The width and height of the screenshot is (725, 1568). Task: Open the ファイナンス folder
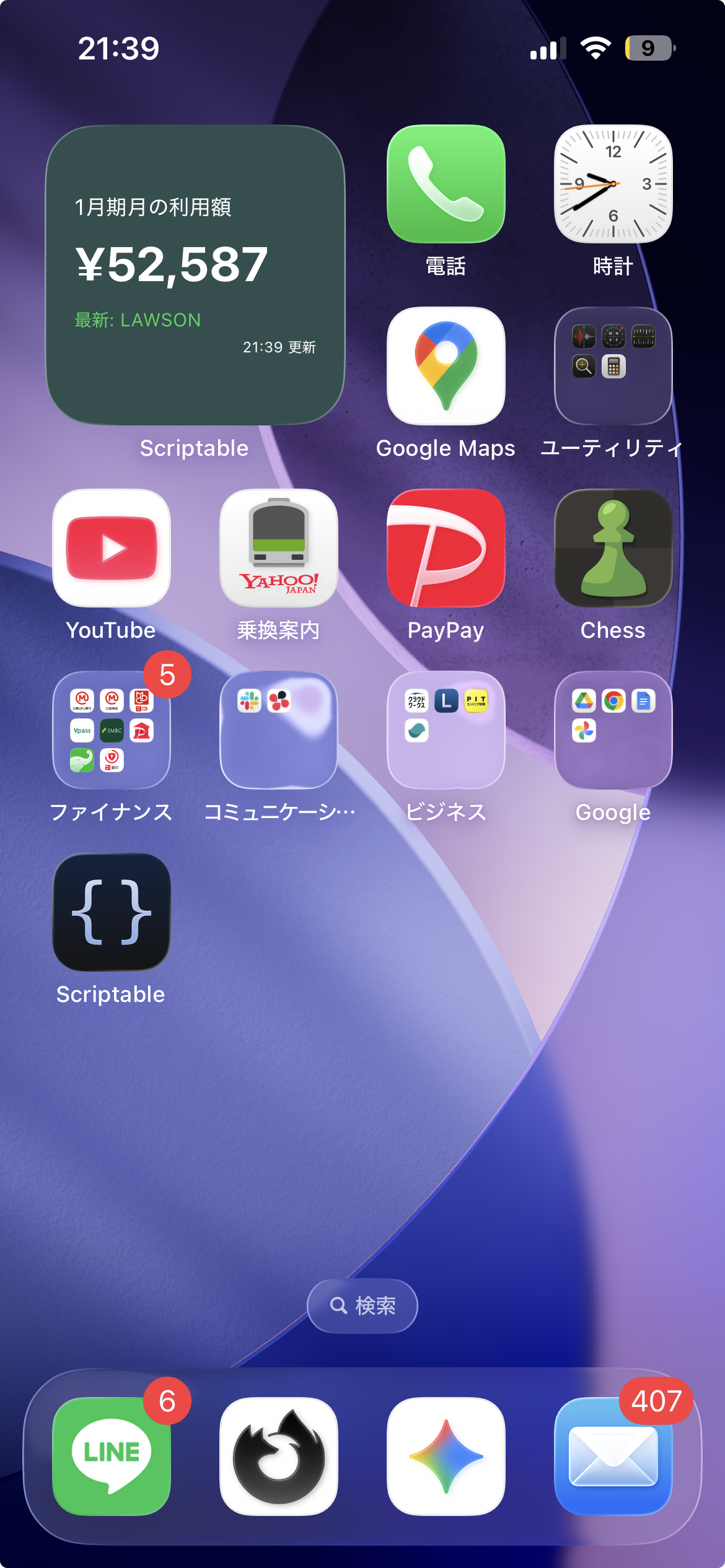(x=112, y=730)
